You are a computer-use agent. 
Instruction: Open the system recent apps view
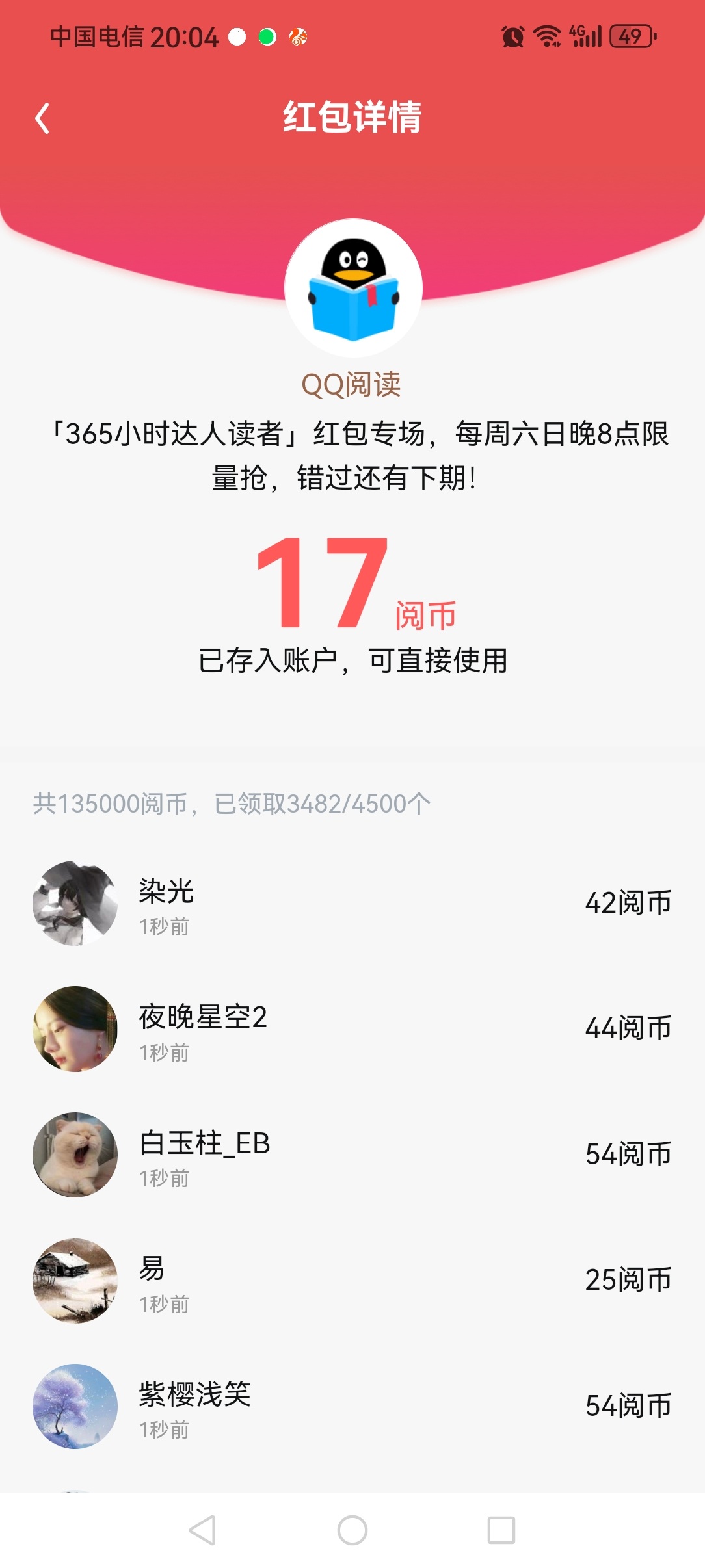tap(501, 1530)
